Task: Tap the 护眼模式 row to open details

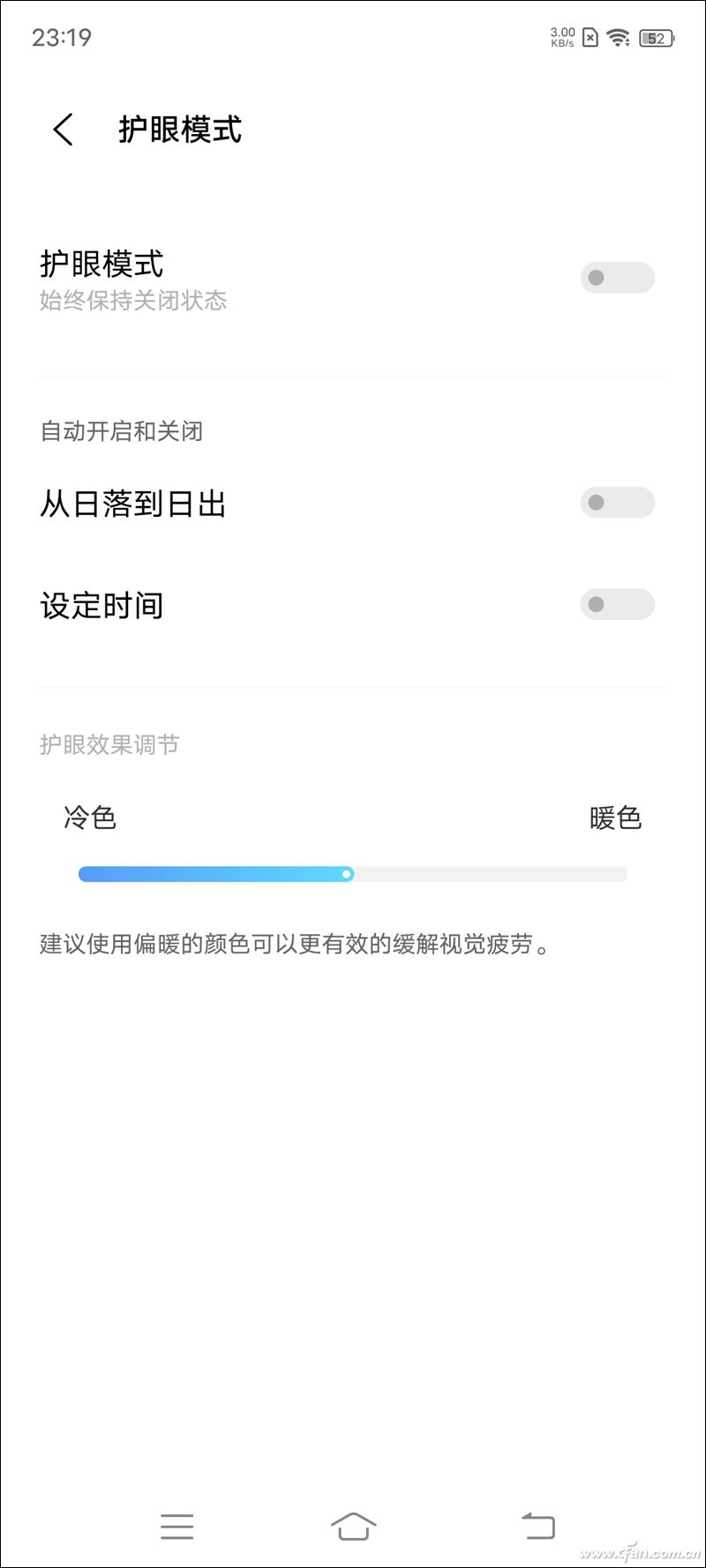Action: pos(265,273)
